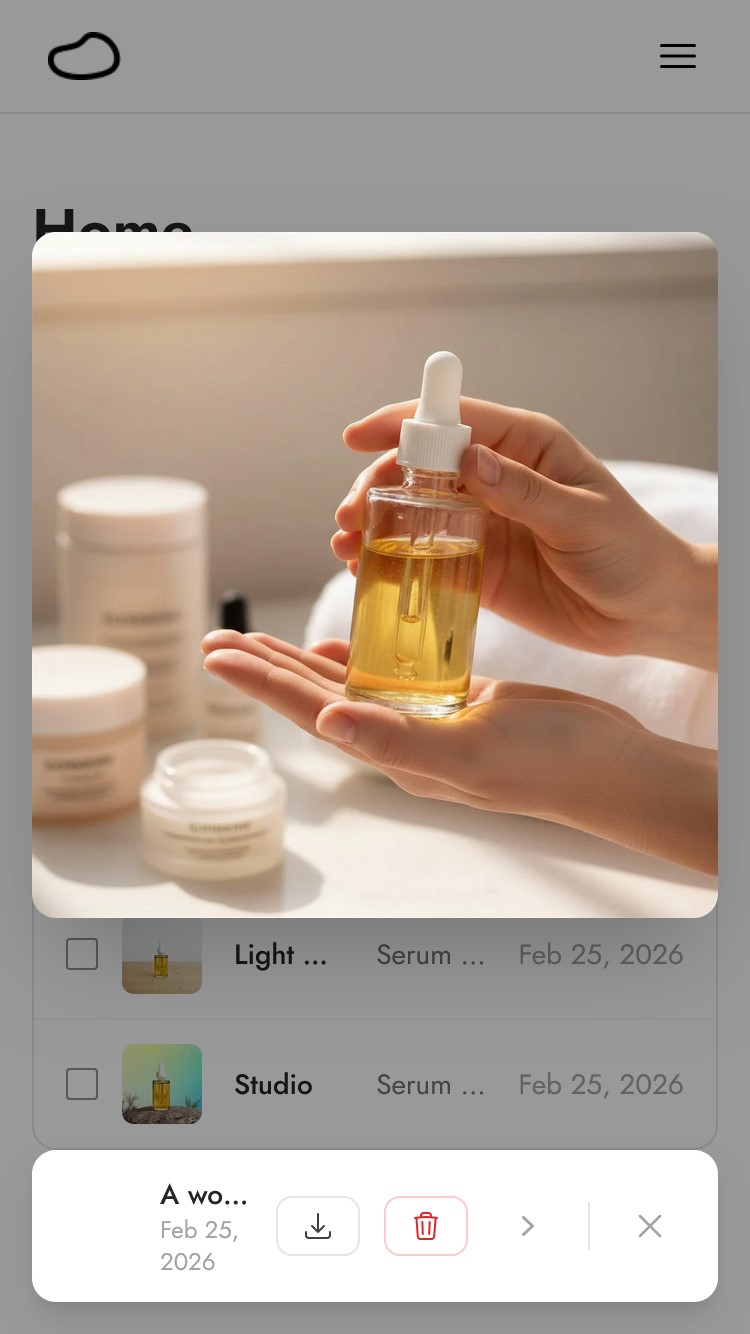
Task: Open the Light image thumbnail
Action: (162, 957)
